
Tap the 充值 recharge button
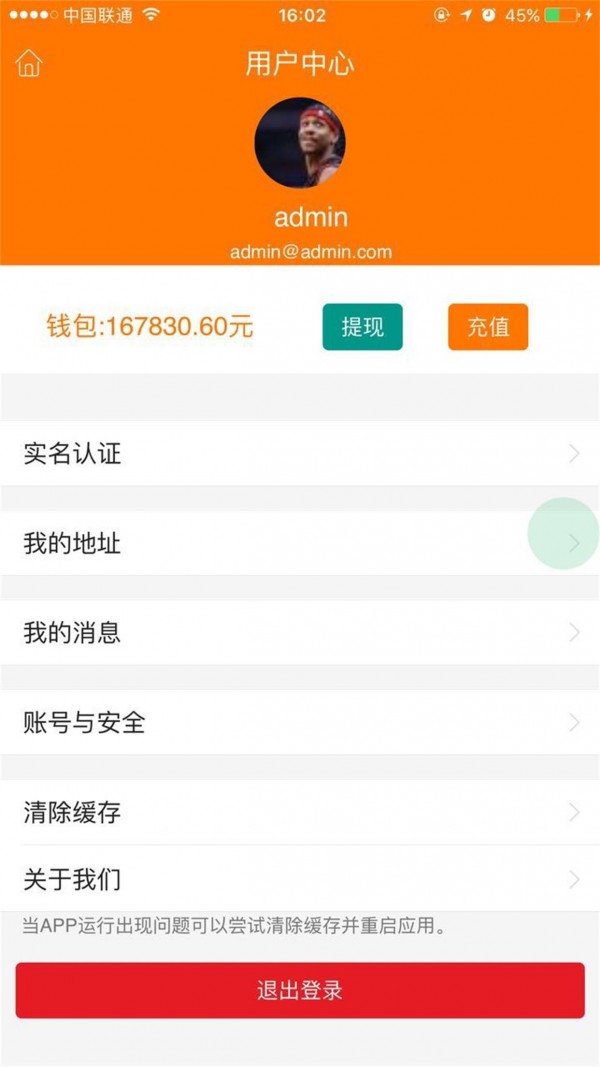(488, 327)
